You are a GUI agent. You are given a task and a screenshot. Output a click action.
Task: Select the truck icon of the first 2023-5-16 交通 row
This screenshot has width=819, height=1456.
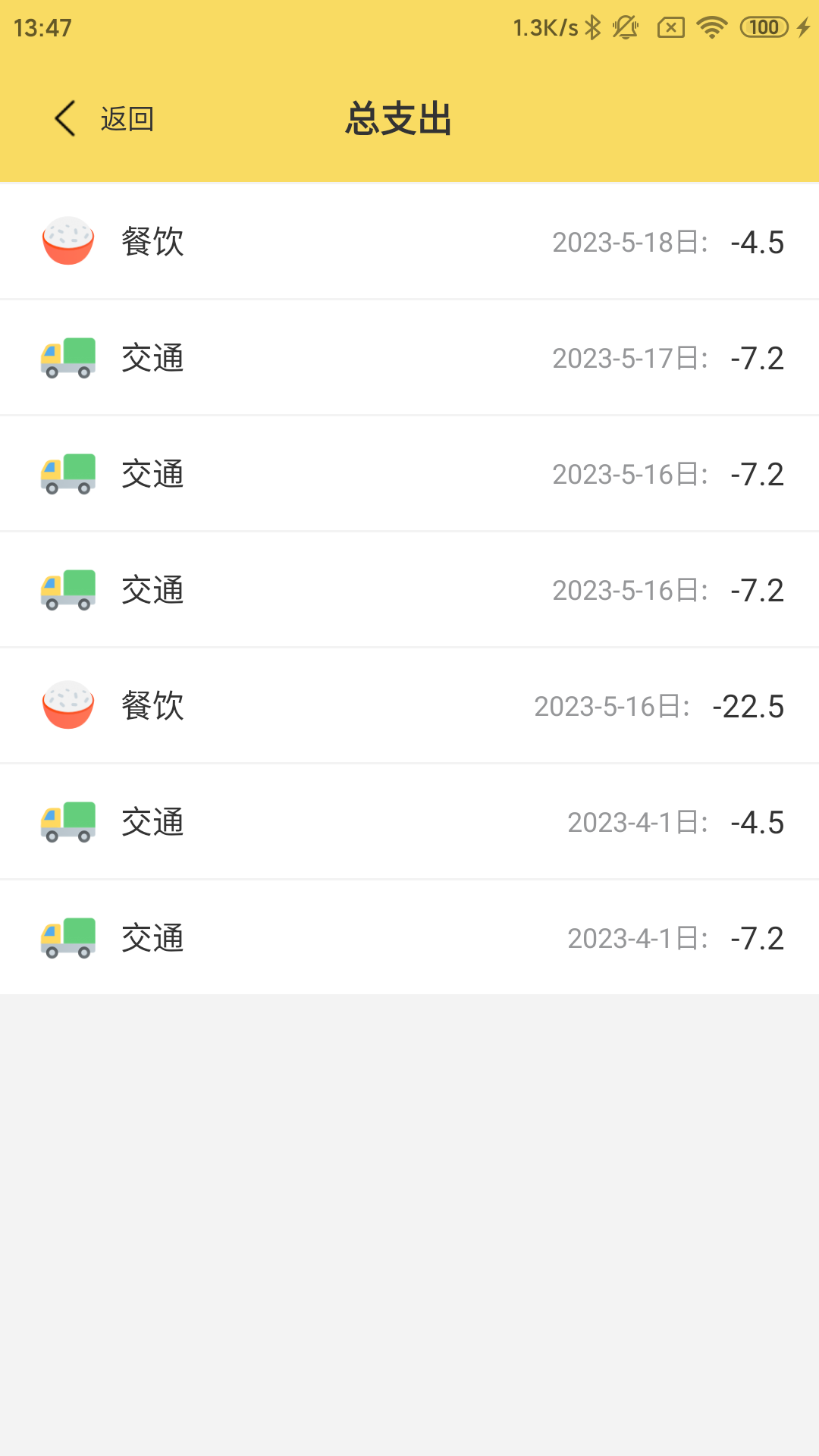coord(67,472)
